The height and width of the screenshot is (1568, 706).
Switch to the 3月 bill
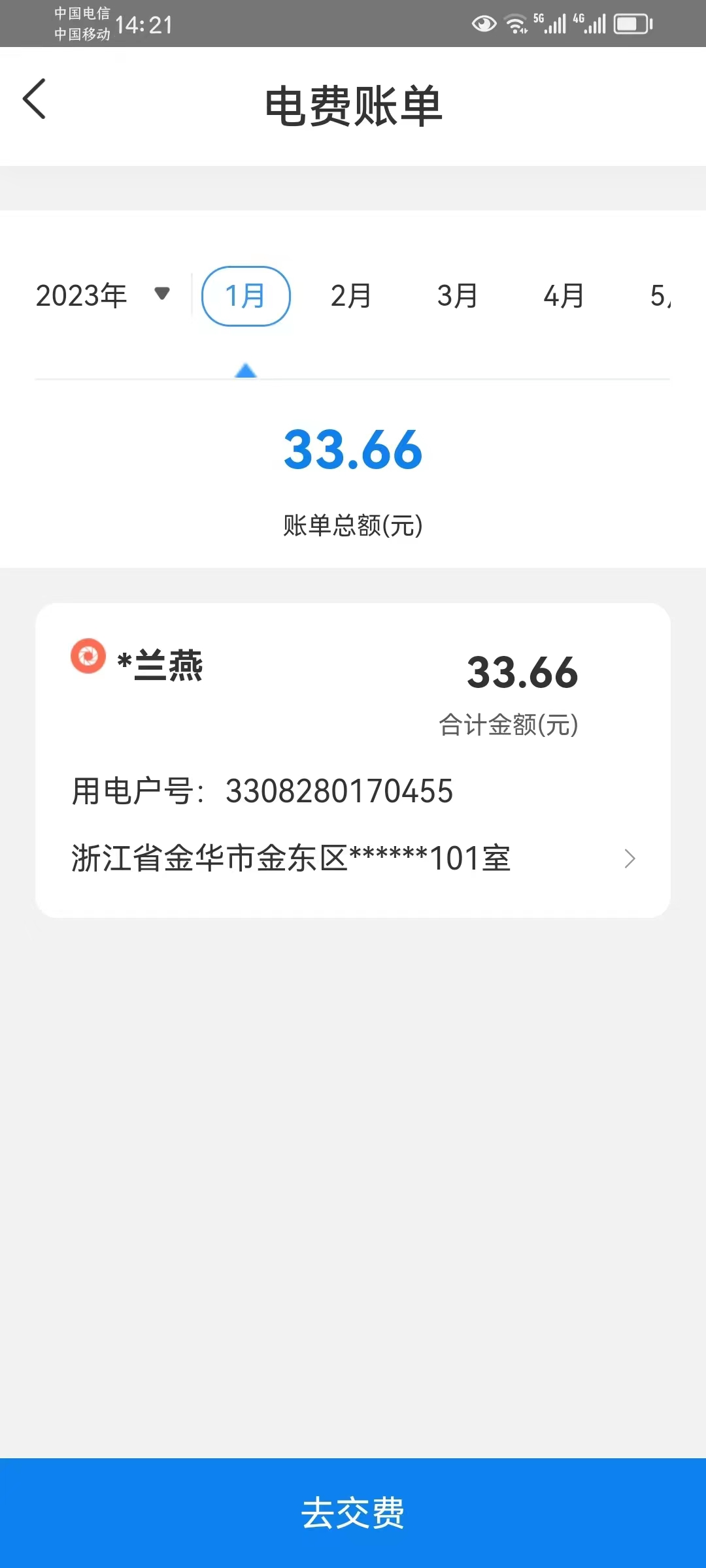[x=458, y=296]
